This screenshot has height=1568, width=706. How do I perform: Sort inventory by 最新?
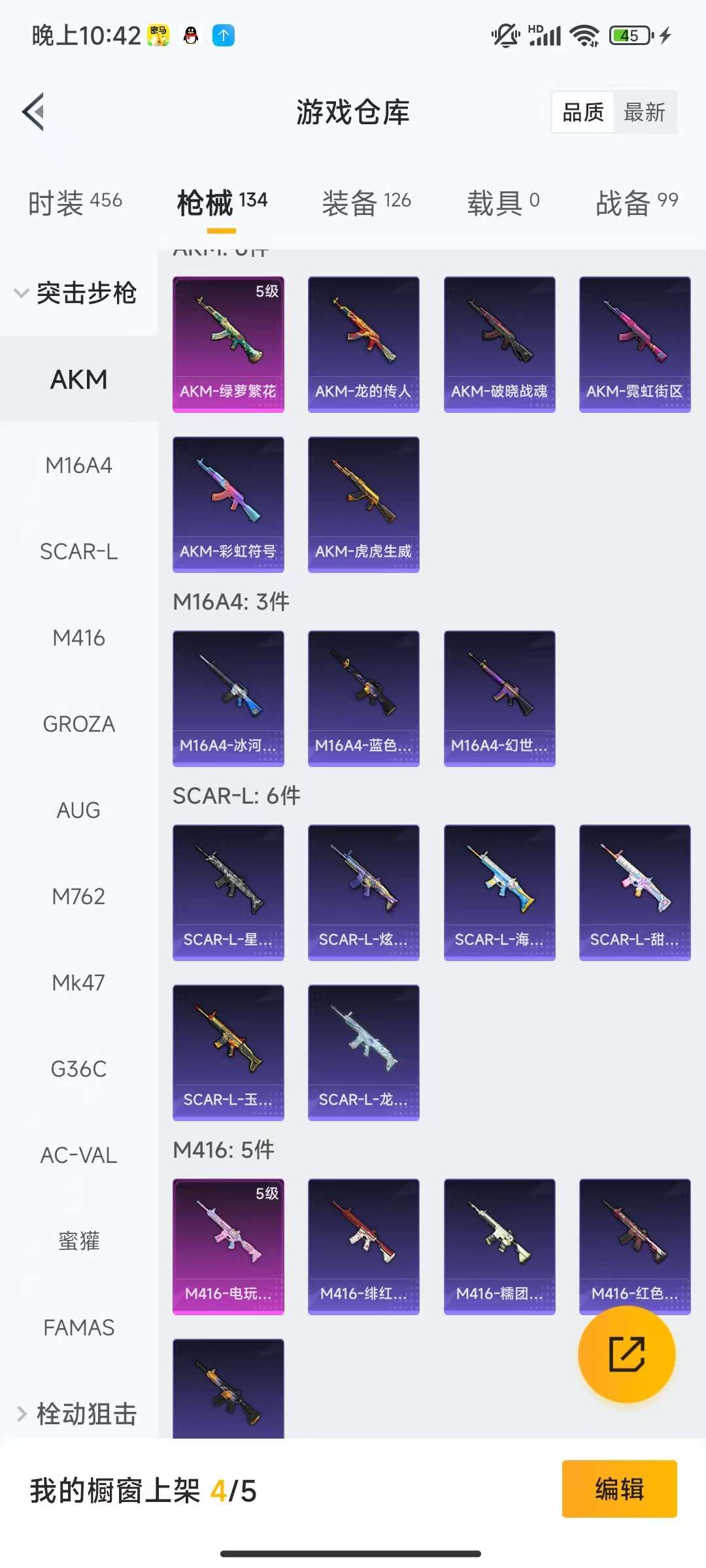(x=644, y=112)
